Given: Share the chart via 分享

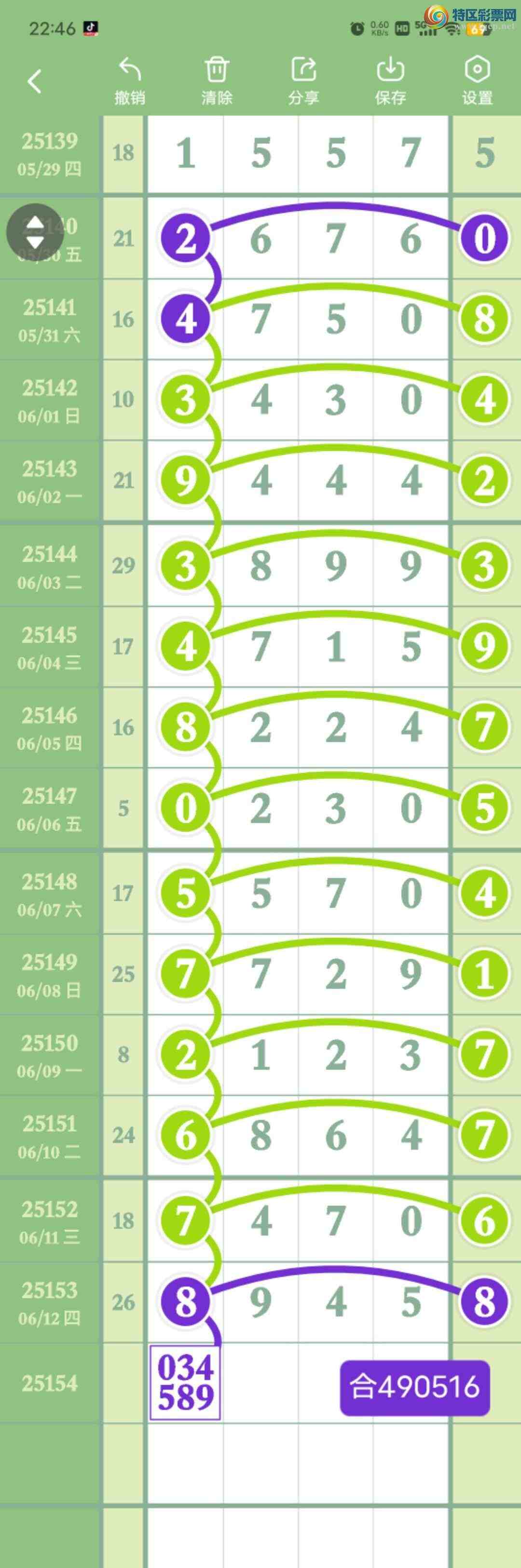Looking at the screenshot, I should coord(303,81).
